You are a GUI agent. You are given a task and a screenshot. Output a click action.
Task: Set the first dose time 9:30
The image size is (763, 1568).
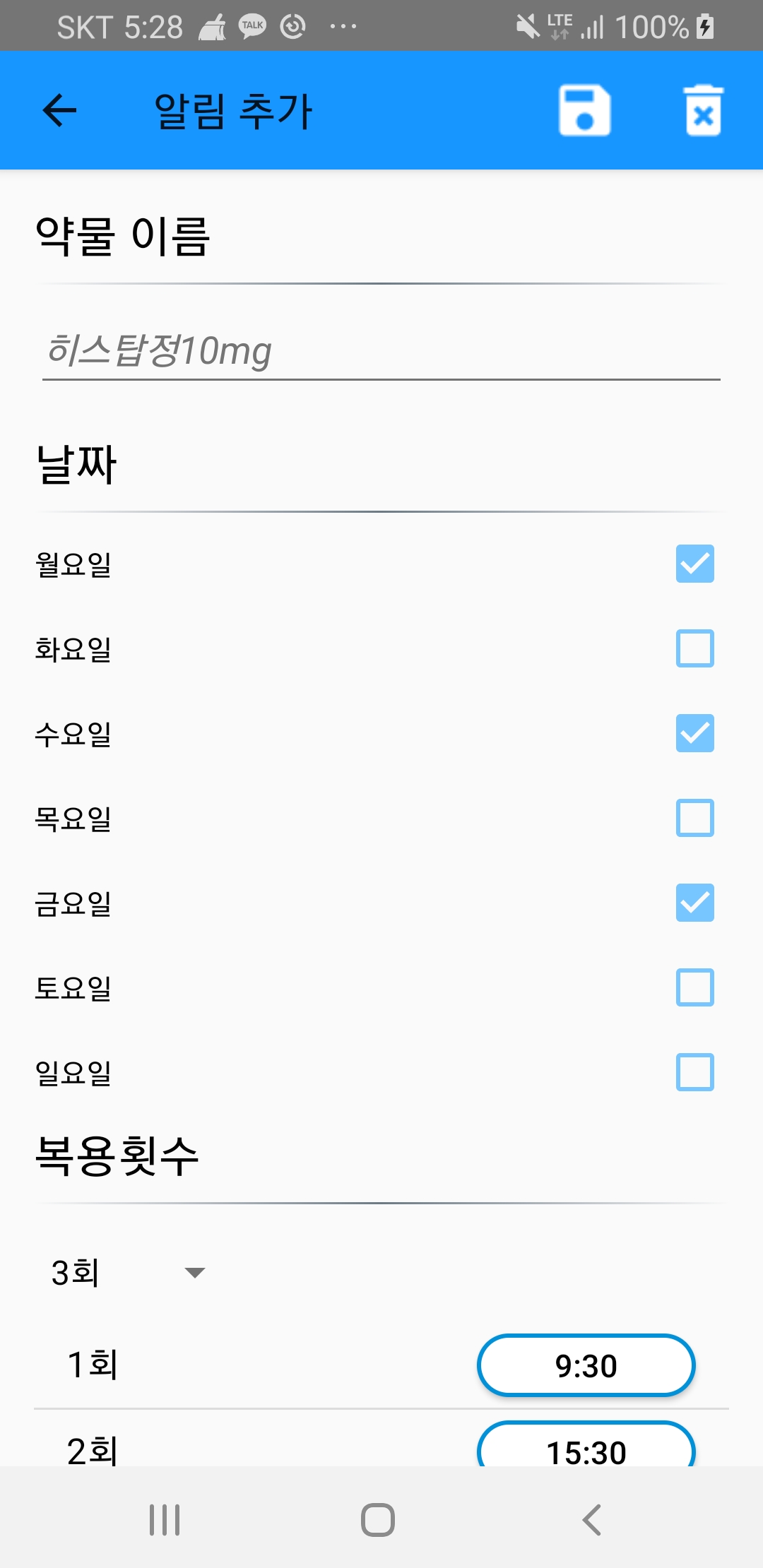586,1365
